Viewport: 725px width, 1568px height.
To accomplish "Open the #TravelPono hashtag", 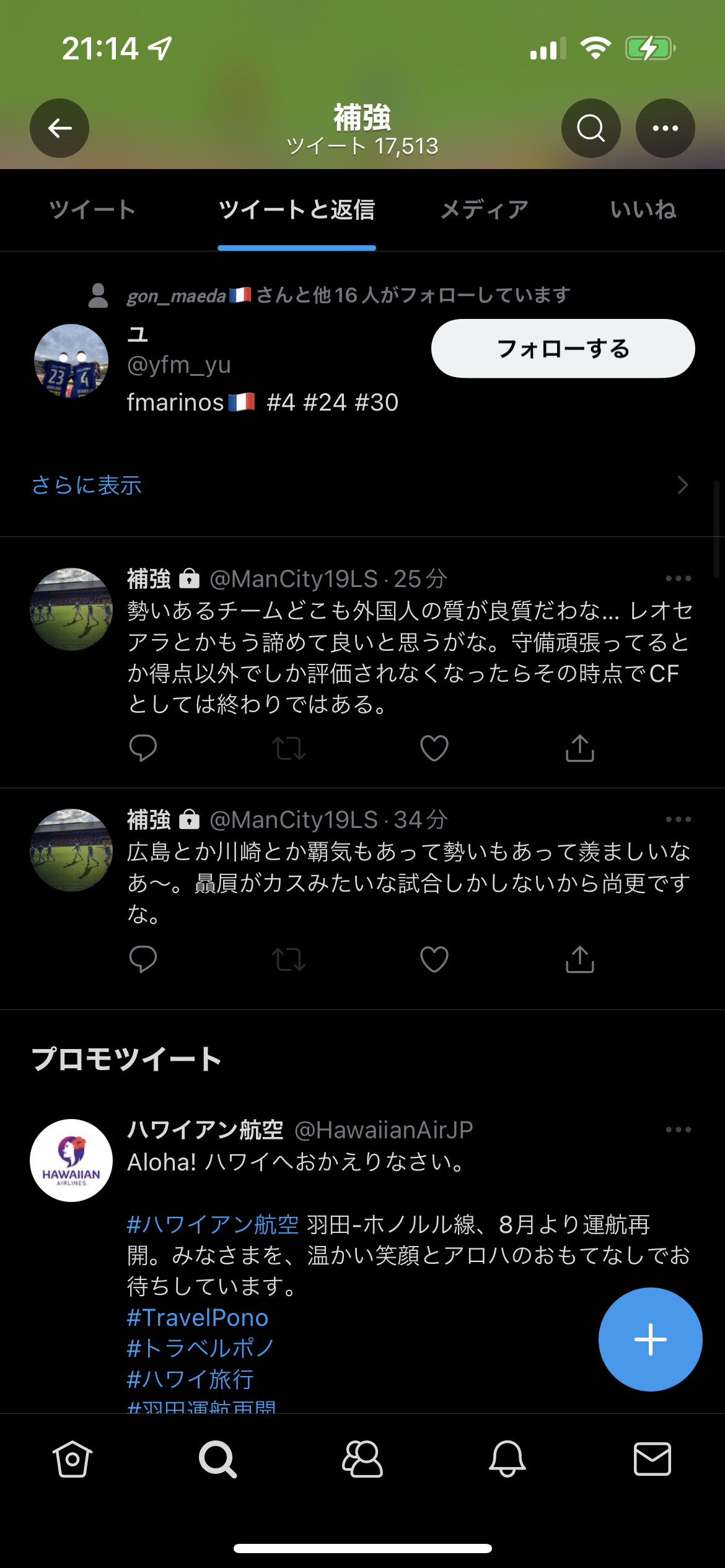I will click(198, 1318).
